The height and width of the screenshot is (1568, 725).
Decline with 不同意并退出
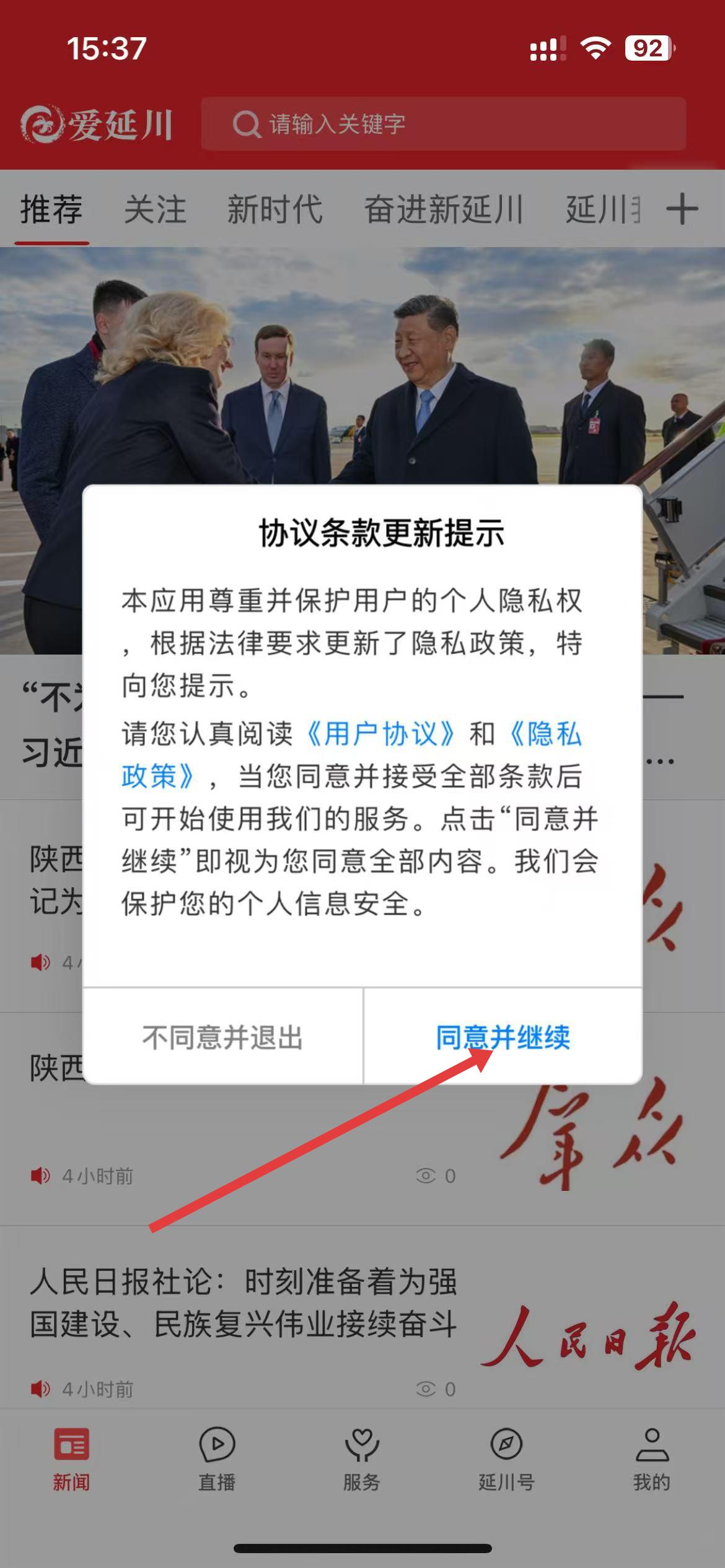(222, 1037)
